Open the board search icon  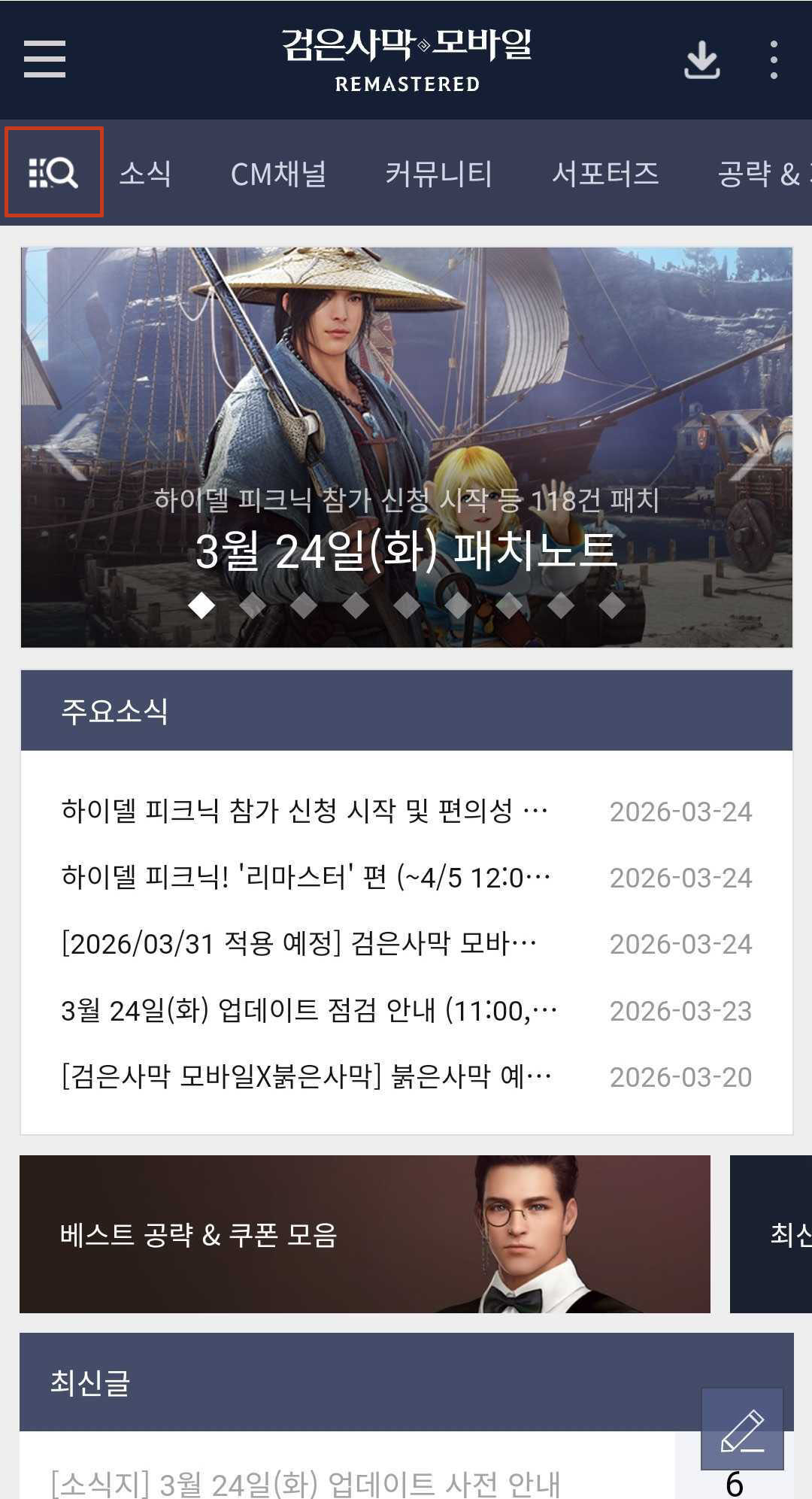pos(53,172)
